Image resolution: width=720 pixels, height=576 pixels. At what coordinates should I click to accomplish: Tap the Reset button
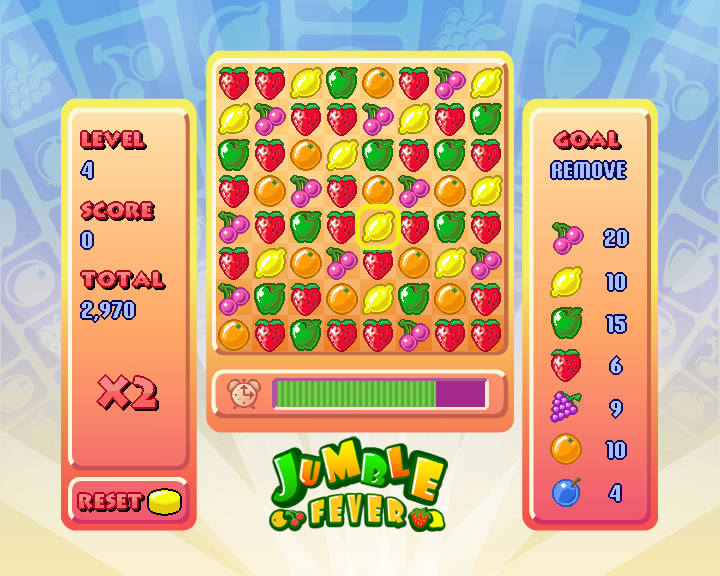pos(128,501)
